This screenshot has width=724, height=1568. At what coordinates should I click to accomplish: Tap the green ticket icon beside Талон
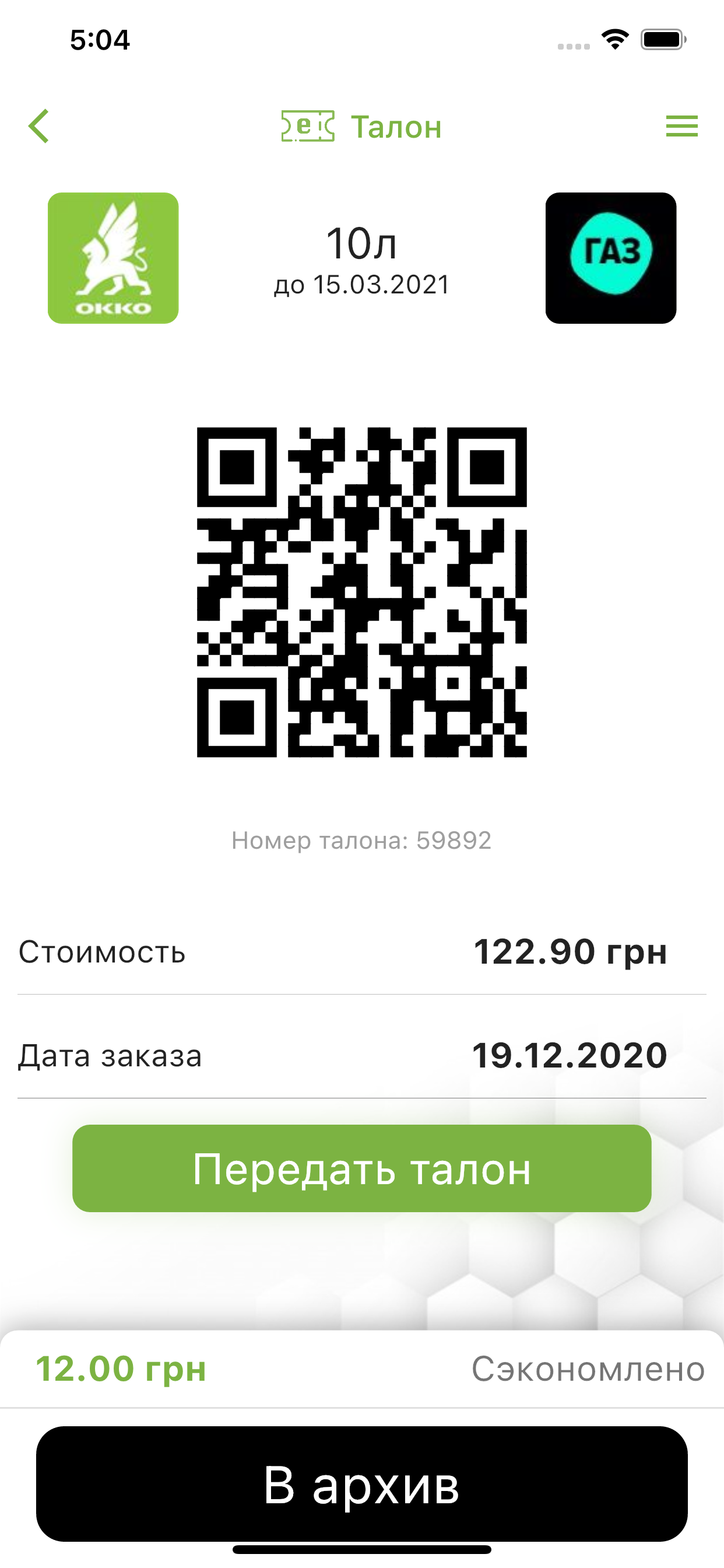[307, 126]
